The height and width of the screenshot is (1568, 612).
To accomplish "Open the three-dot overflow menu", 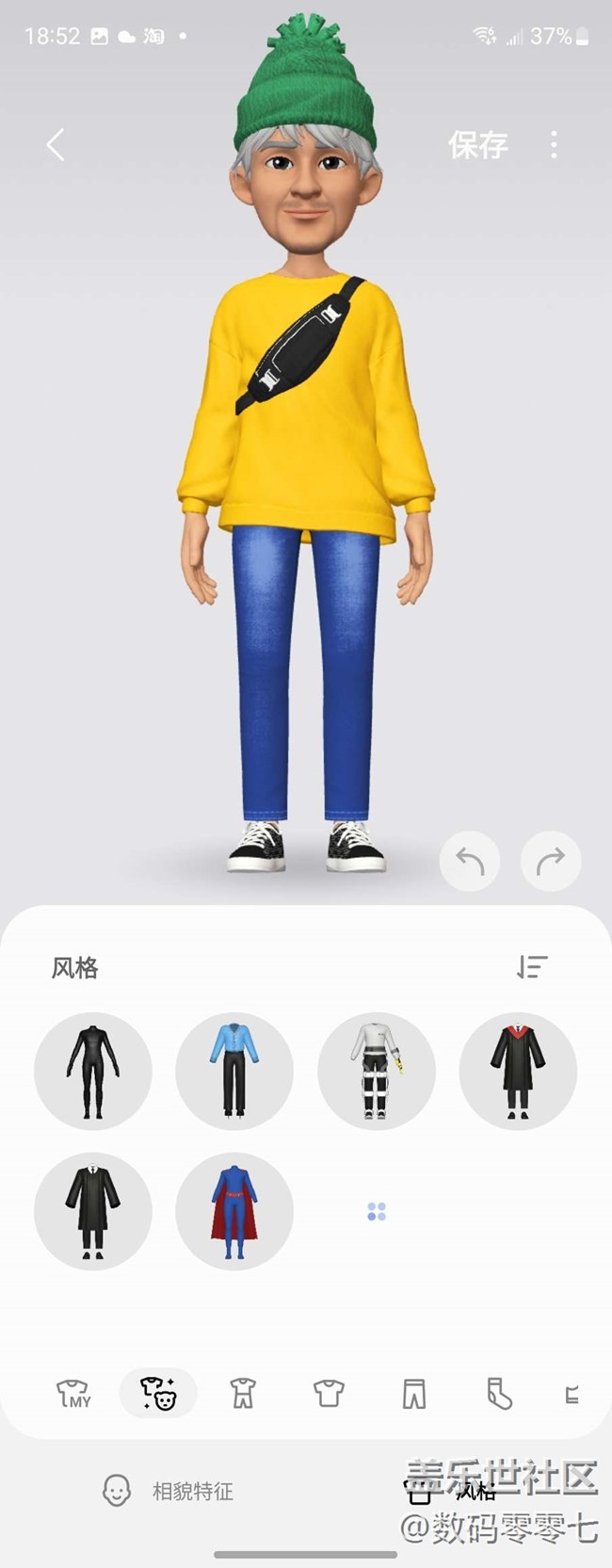I will click(554, 145).
